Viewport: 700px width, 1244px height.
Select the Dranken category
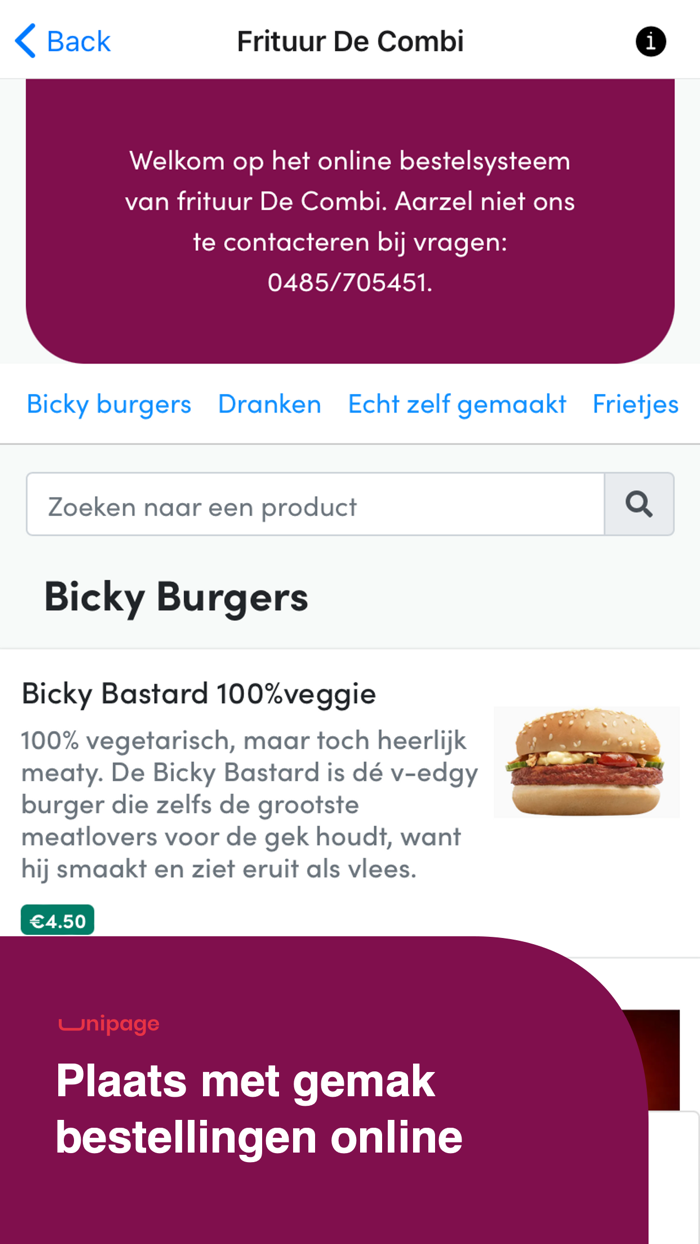coord(269,404)
